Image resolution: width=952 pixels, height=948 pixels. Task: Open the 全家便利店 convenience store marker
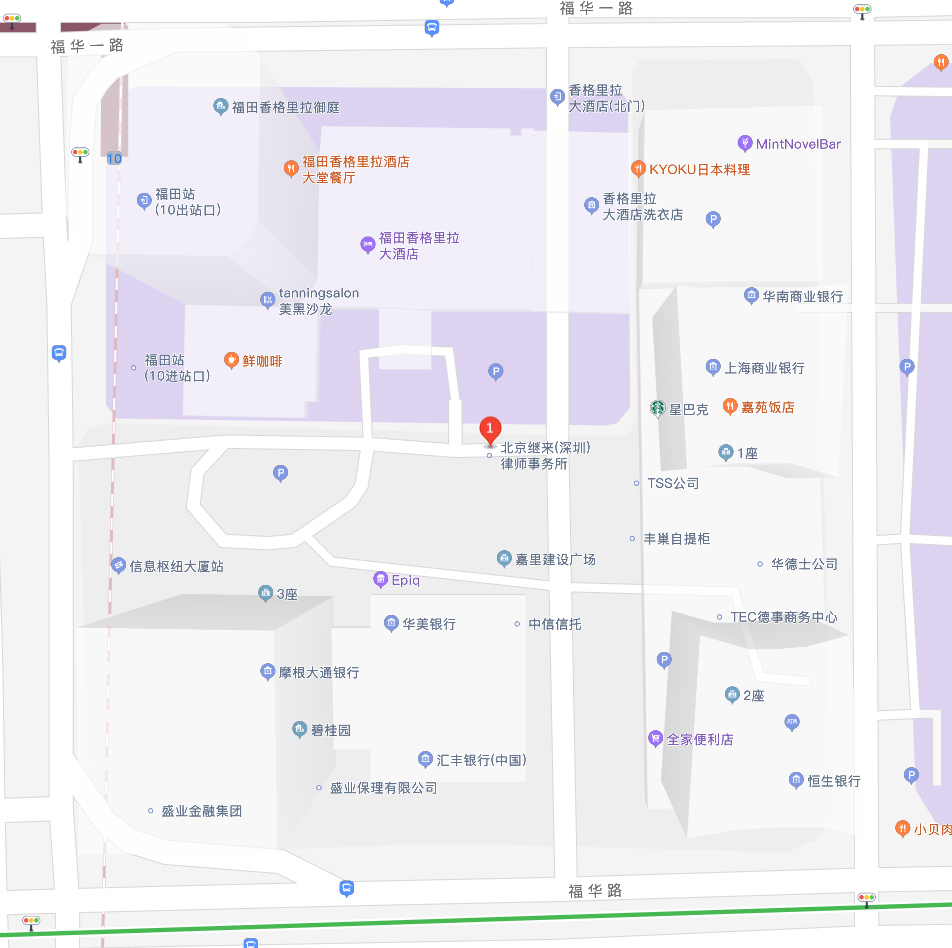tap(655, 739)
